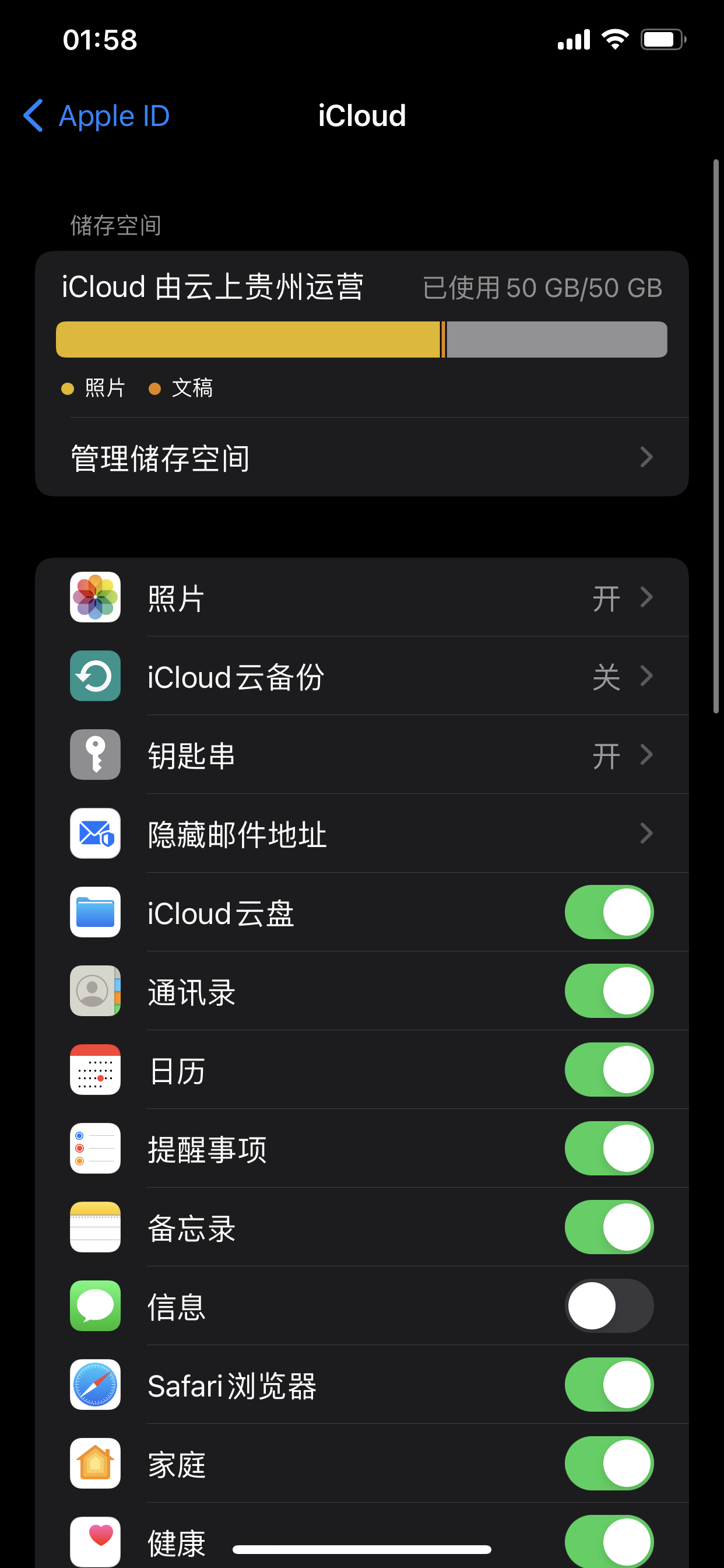The width and height of the screenshot is (724, 1568).
Task: Toggle 家庭 (Home) sync off
Action: (609, 1462)
